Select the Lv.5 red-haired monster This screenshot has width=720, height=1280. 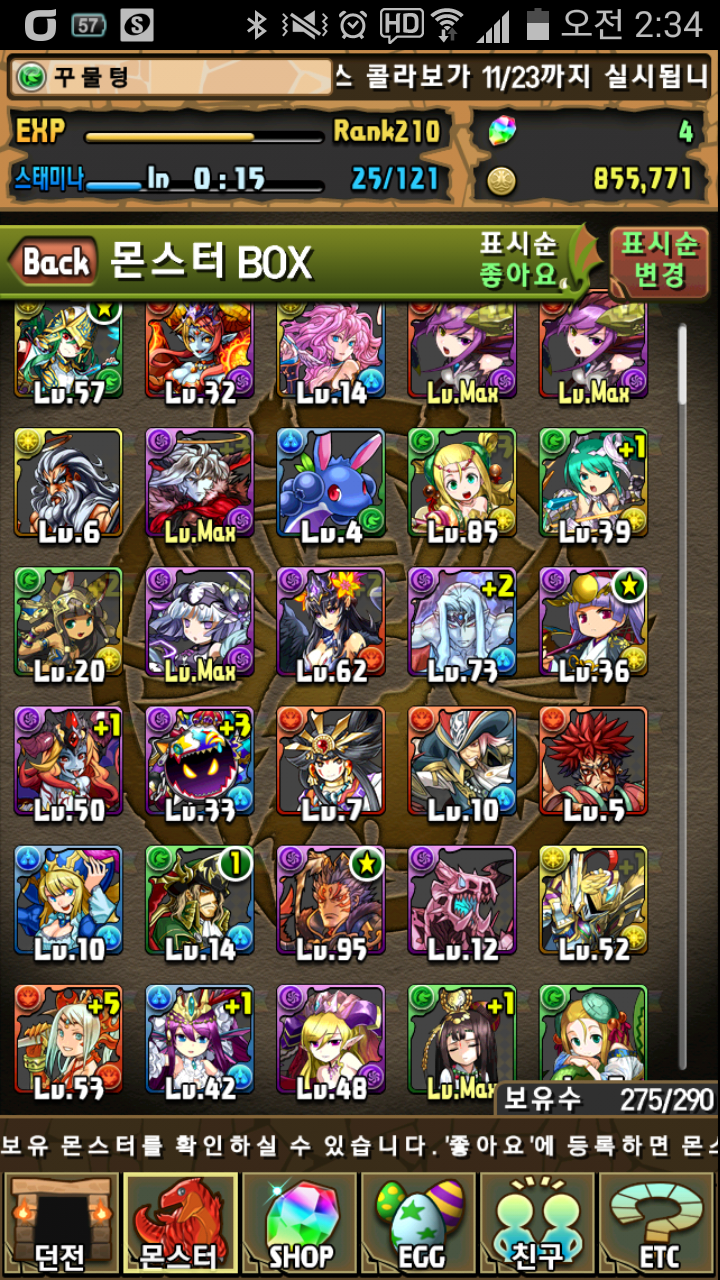594,763
